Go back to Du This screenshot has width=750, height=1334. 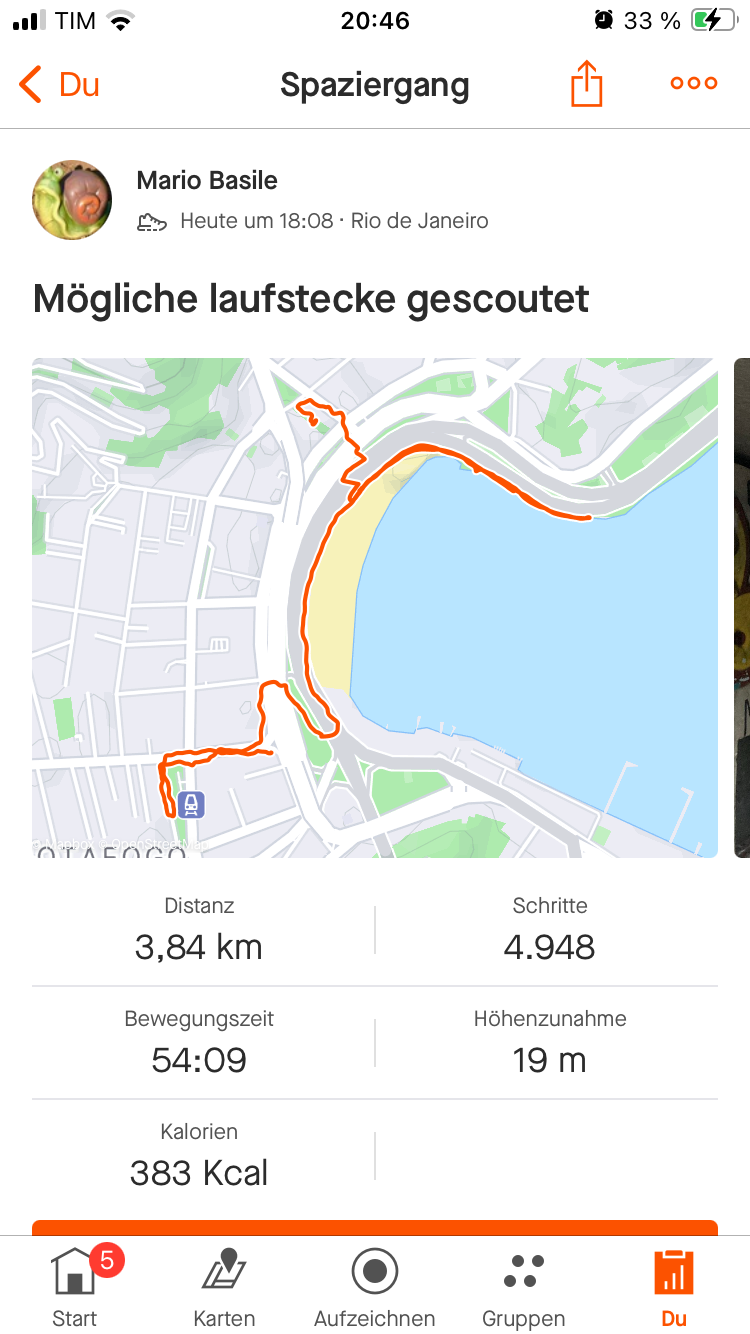coord(60,85)
